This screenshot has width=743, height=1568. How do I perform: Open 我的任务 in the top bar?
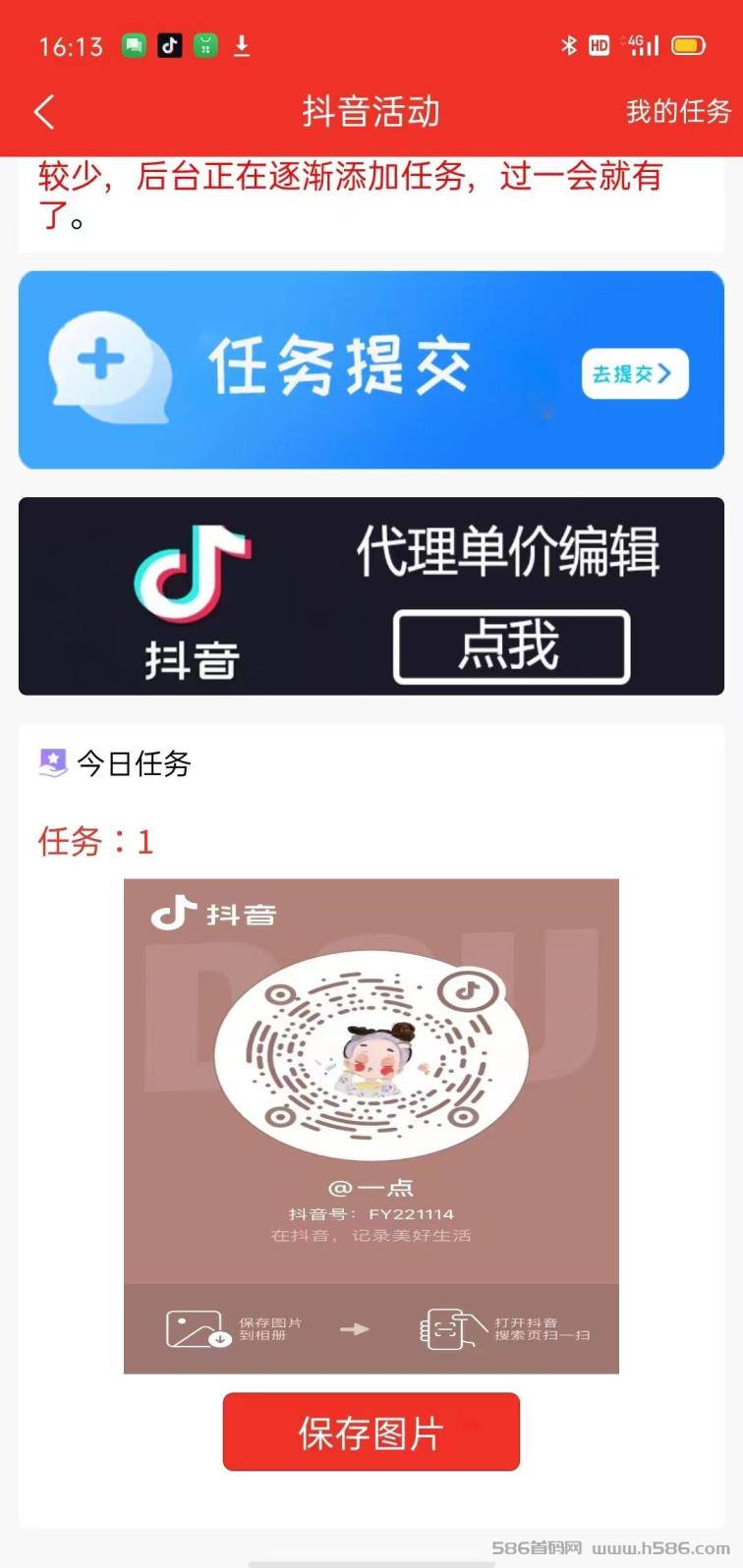[x=678, y=112]
